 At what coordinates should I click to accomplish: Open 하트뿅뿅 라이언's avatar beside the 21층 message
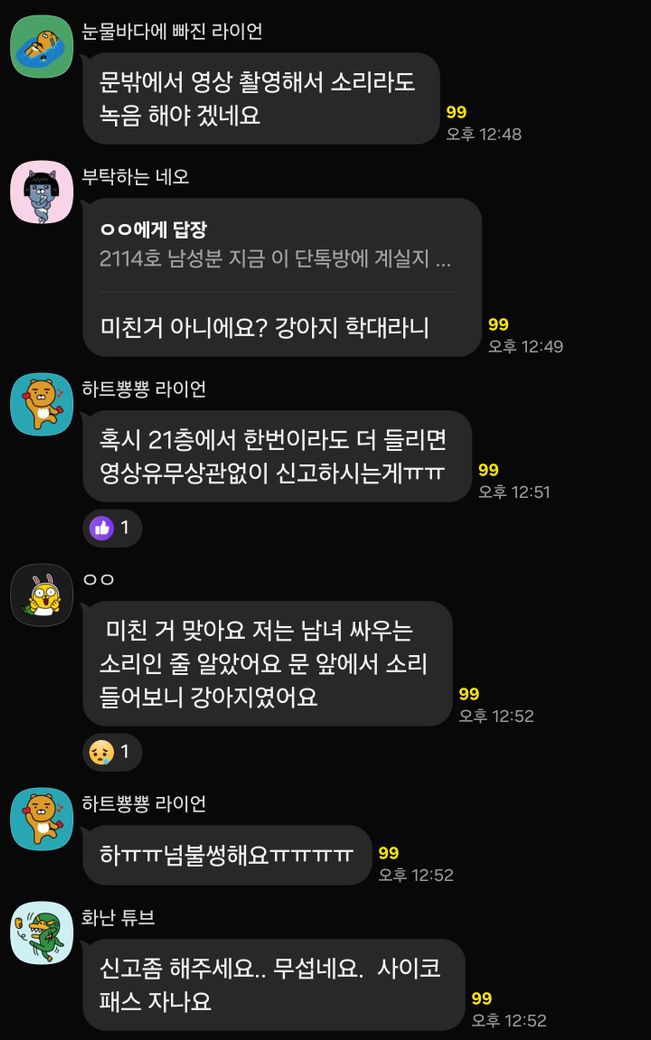[42, 404]
